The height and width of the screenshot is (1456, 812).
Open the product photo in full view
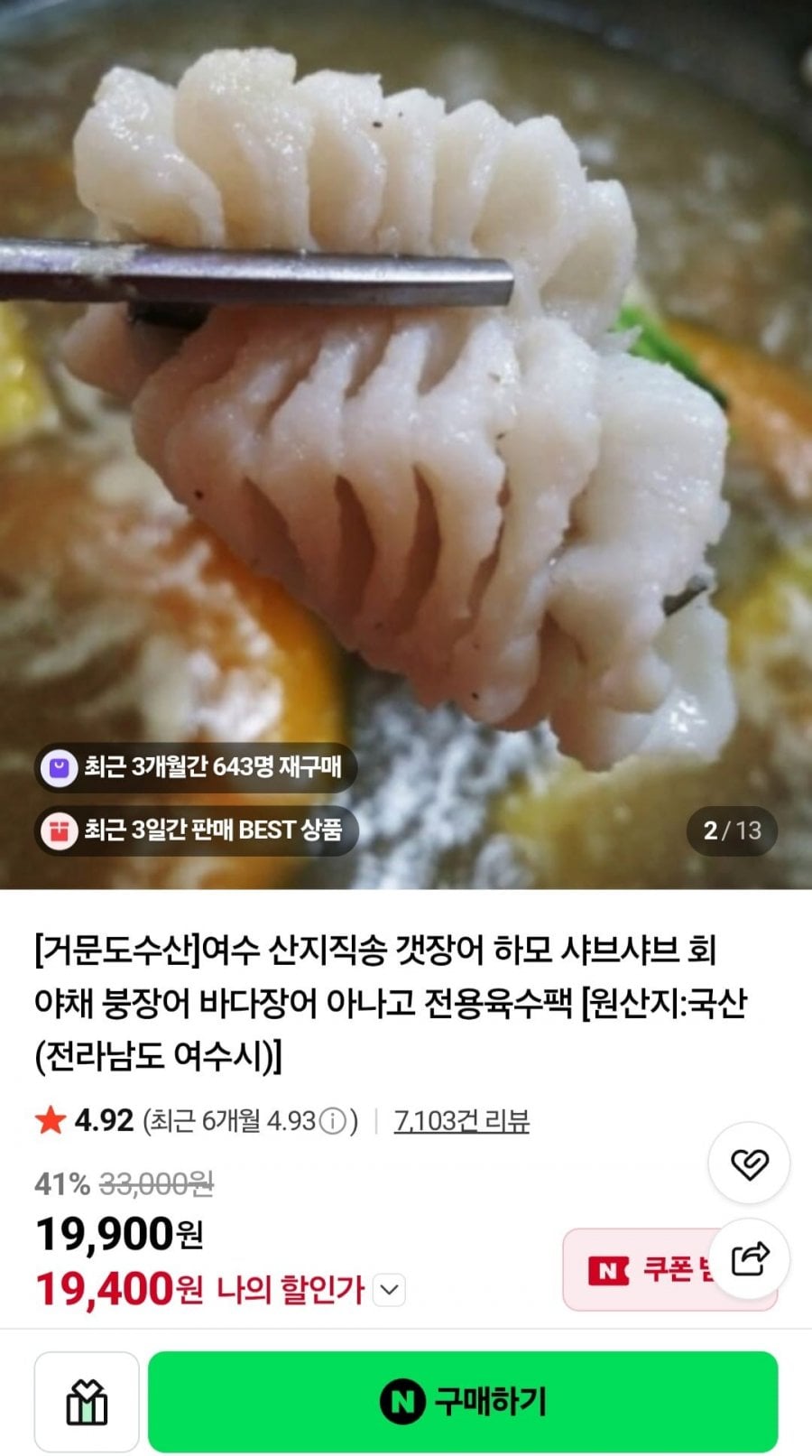(x=406, y=444)
